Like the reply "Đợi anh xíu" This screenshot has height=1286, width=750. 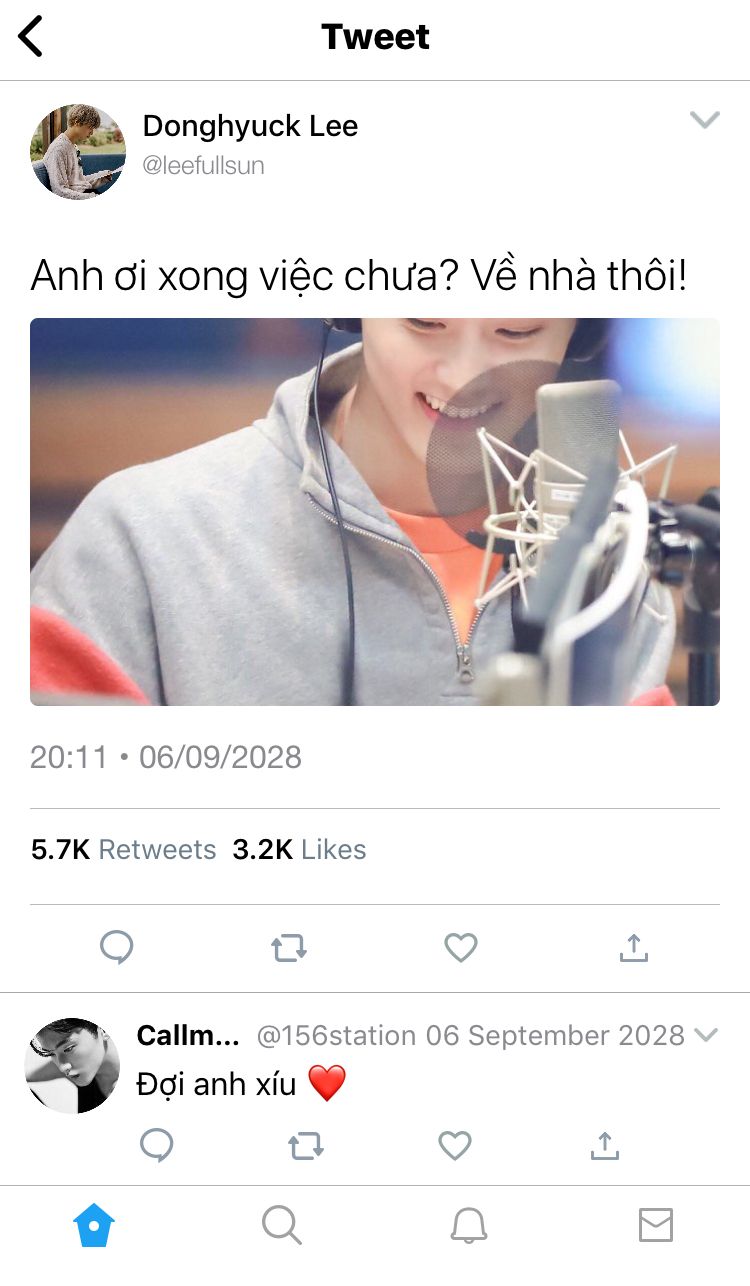click(455, 1145)
